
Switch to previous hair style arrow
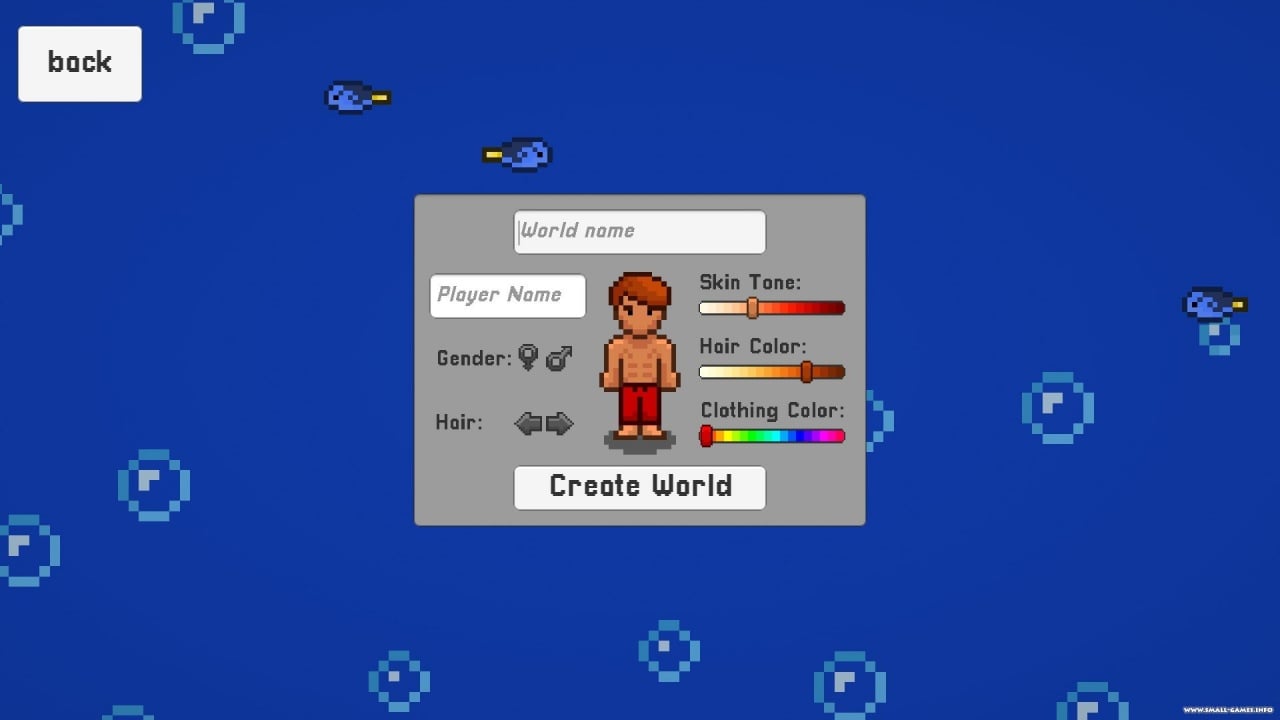pos(528,423)
